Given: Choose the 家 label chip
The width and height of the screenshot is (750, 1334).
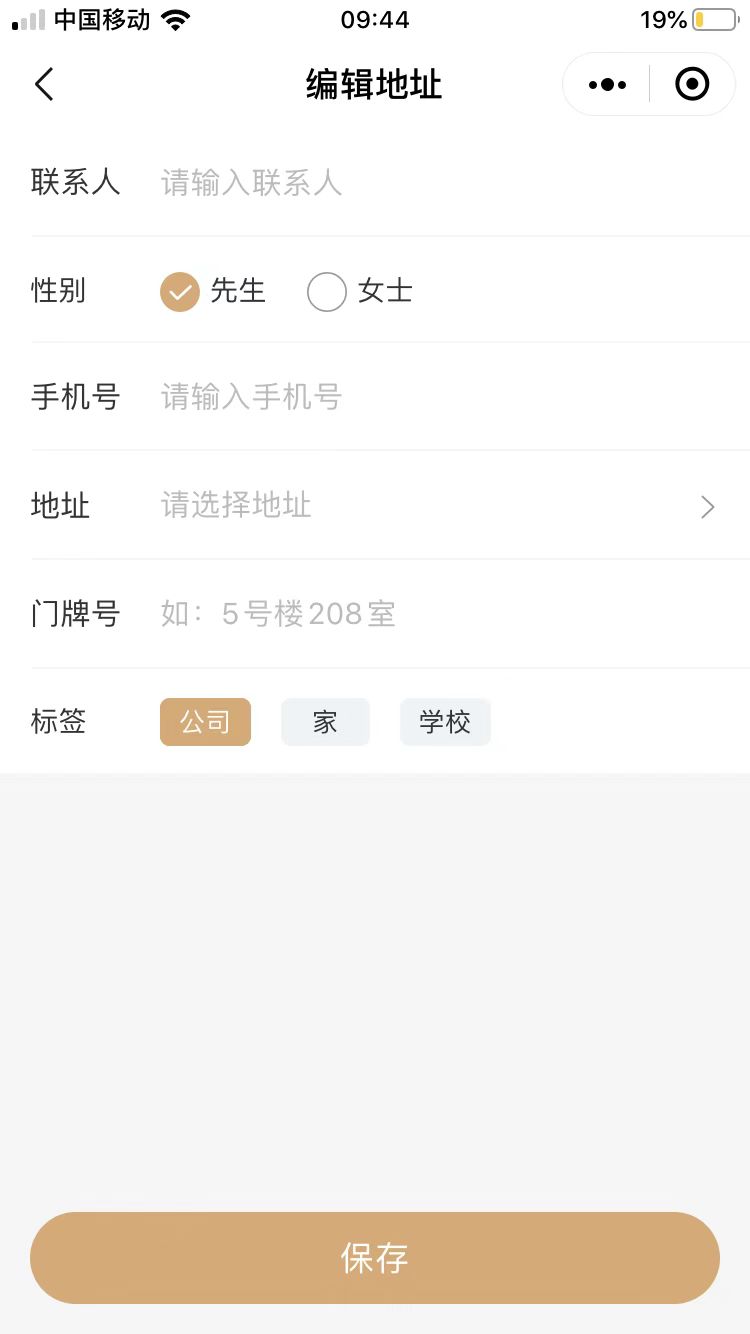Looking at the screenshot, I should pos(325,722).
